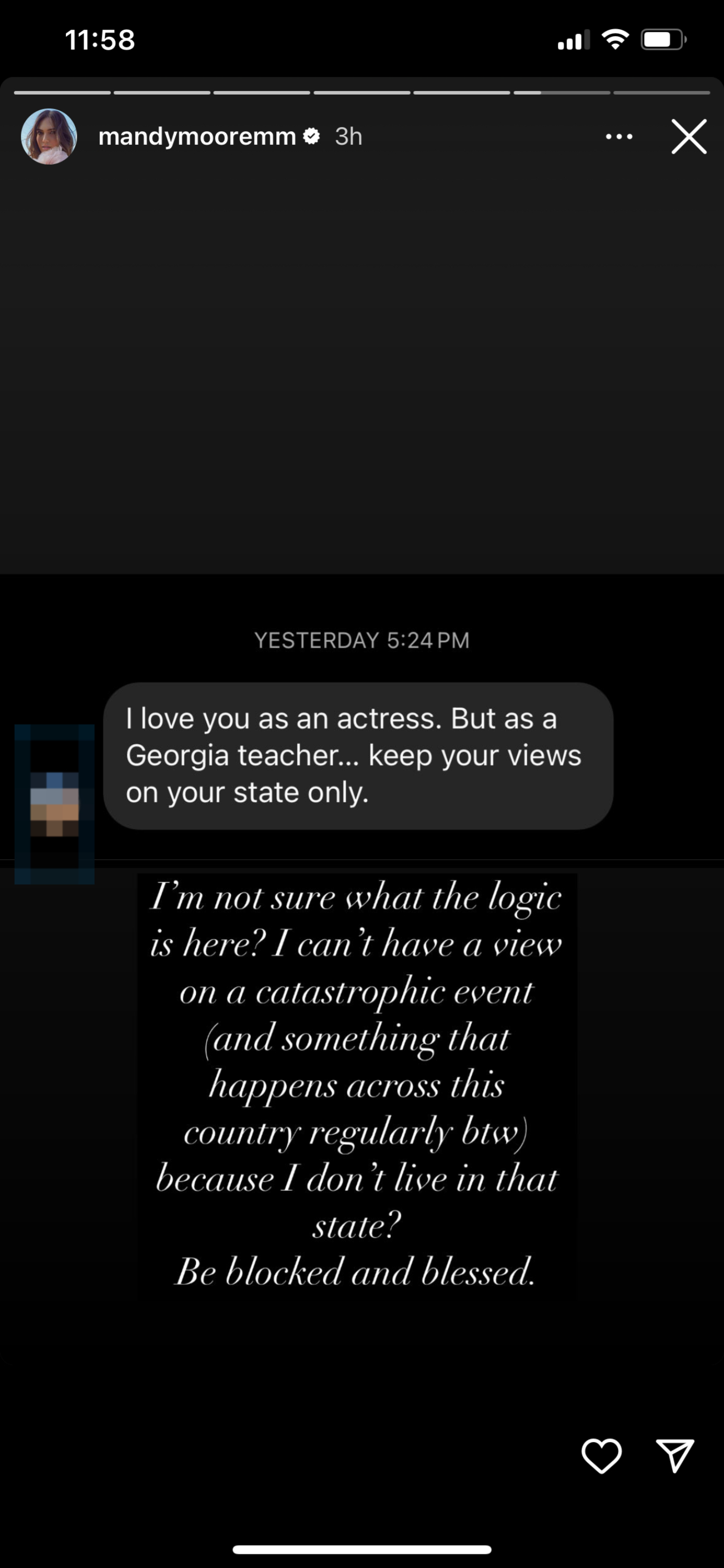Like this story with the heart
This screenshot has width=724, height=1568.
[x=601, y=1456]
